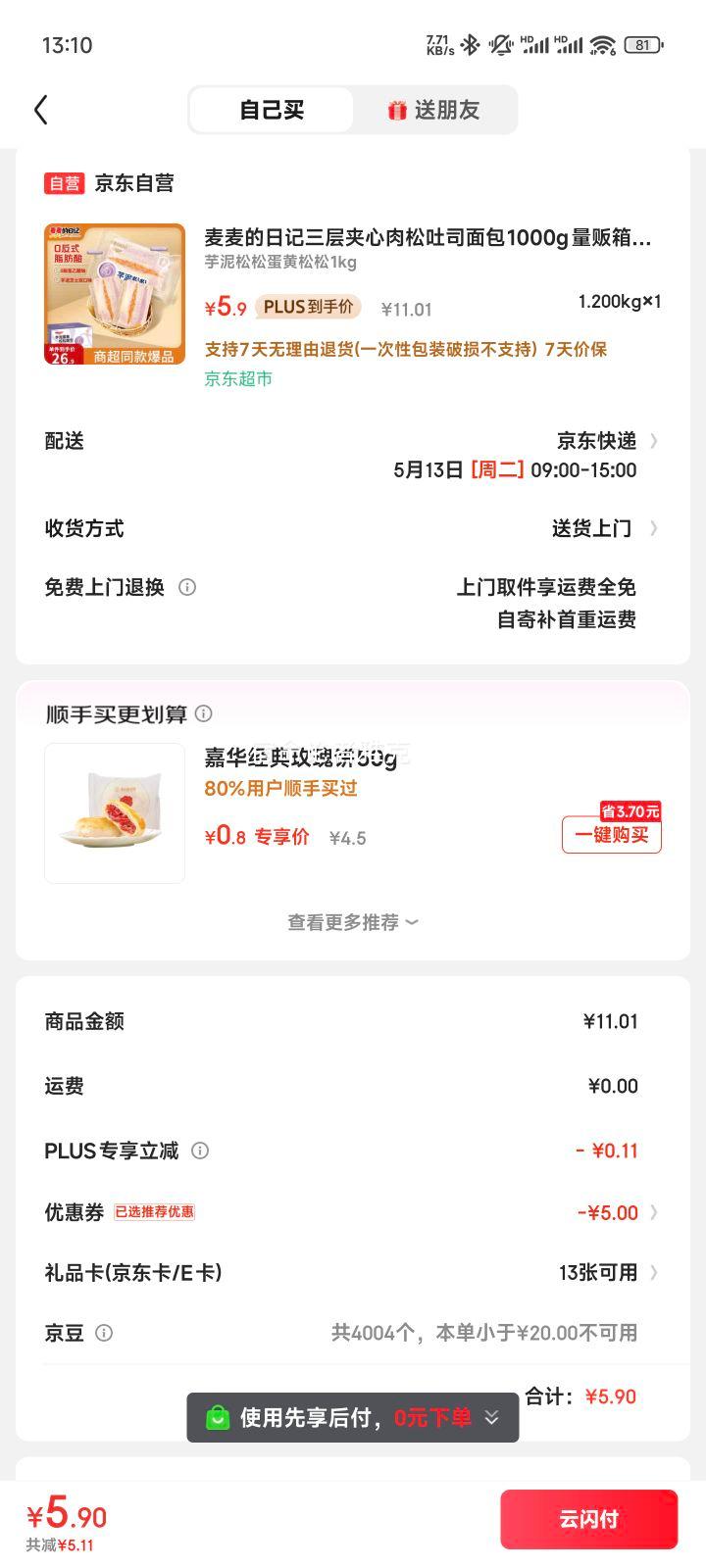706x1568 pixels.
Task: Select the 自己买 tab
Action: 272,110
